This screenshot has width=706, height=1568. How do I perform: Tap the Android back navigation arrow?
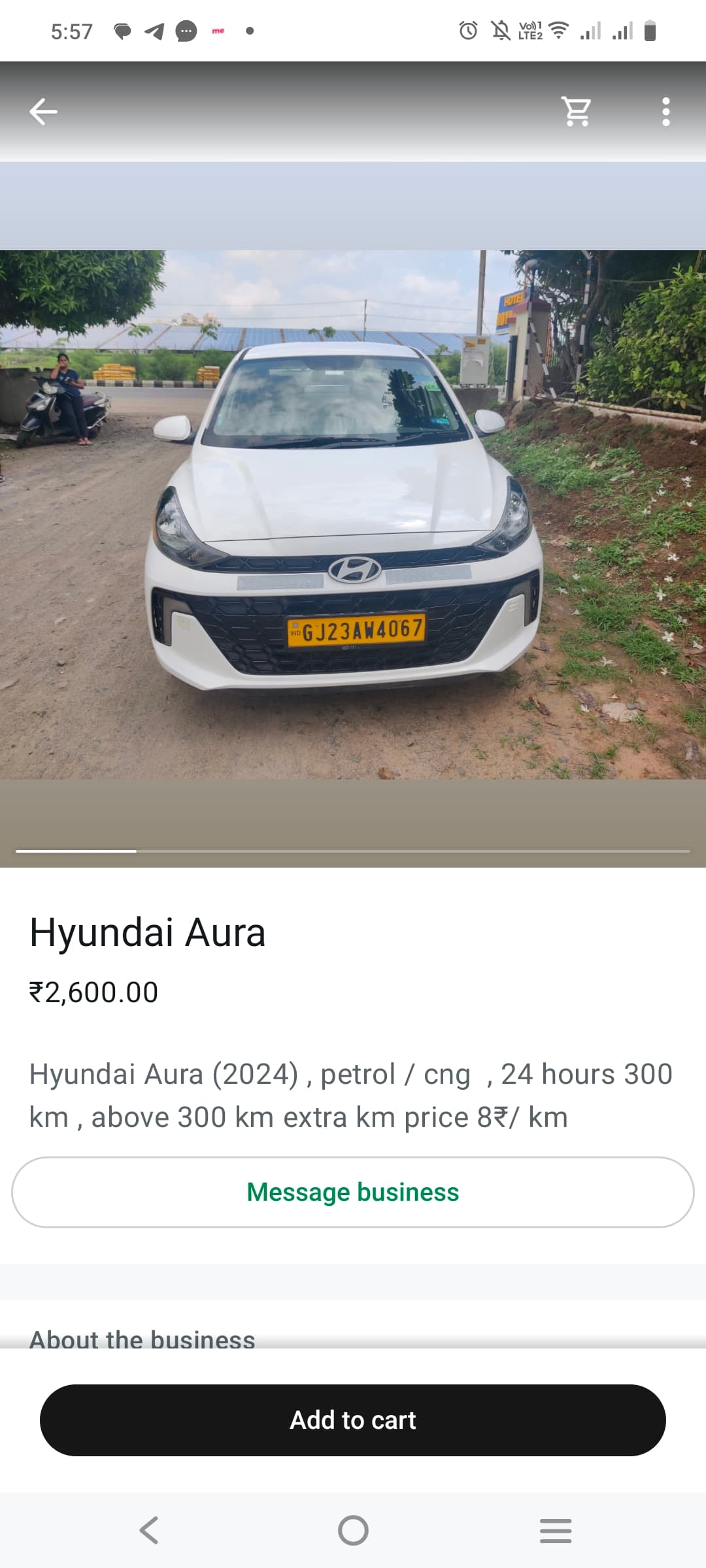[150, 1529]
